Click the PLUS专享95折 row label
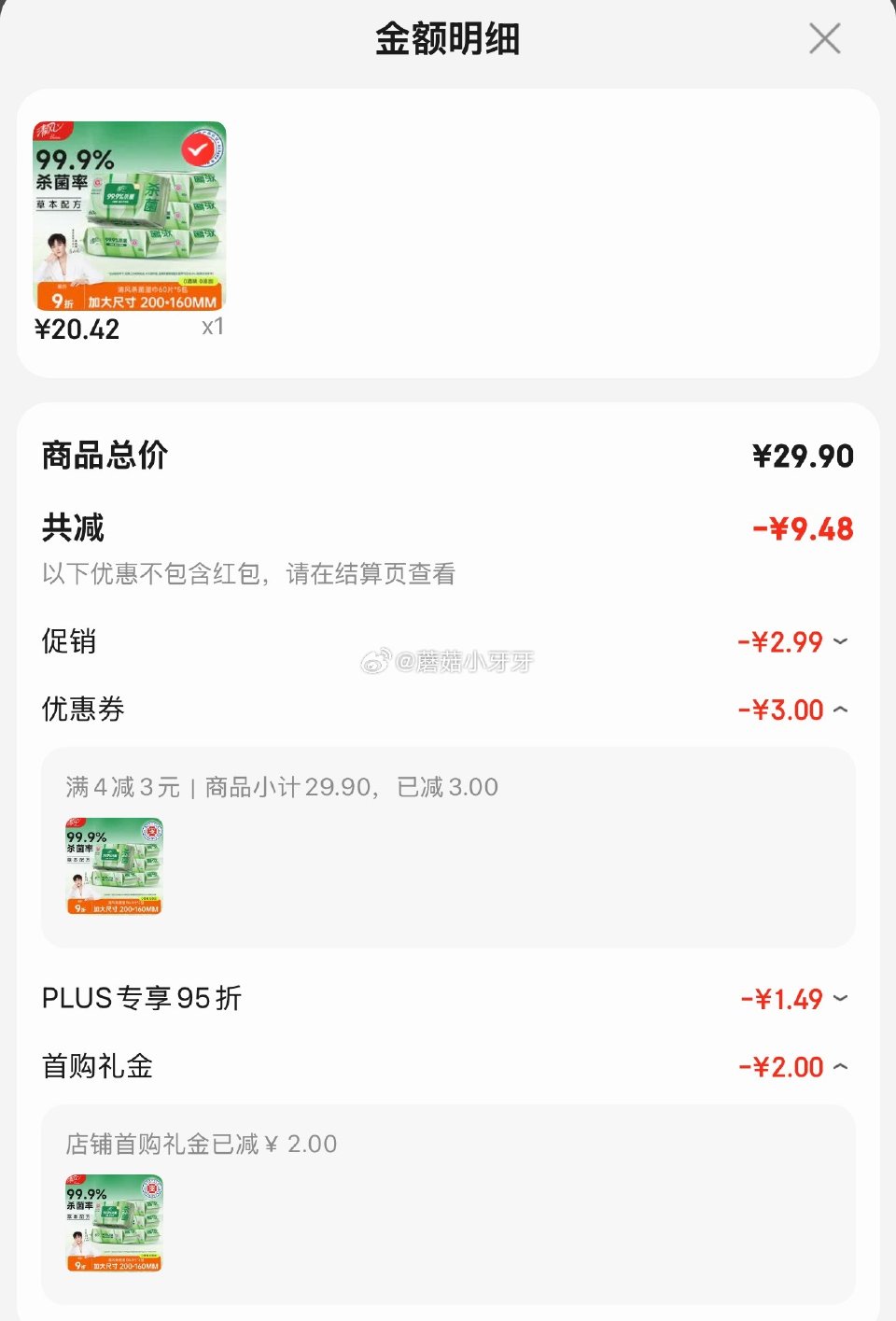Screen dimensions: 896x1321 click(x=141, y=998)
